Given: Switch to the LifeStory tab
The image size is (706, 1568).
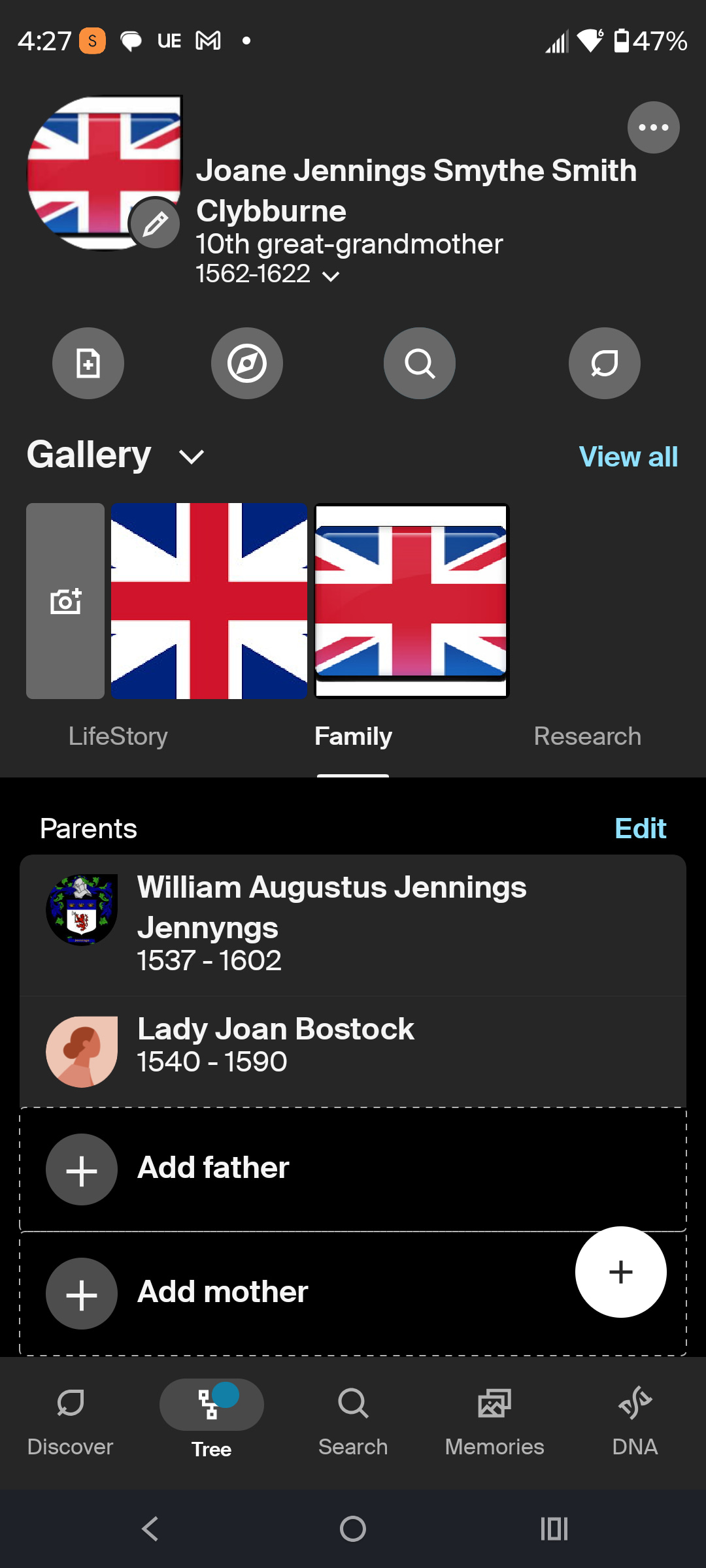Looking at the screenshot, I should 118,736.
